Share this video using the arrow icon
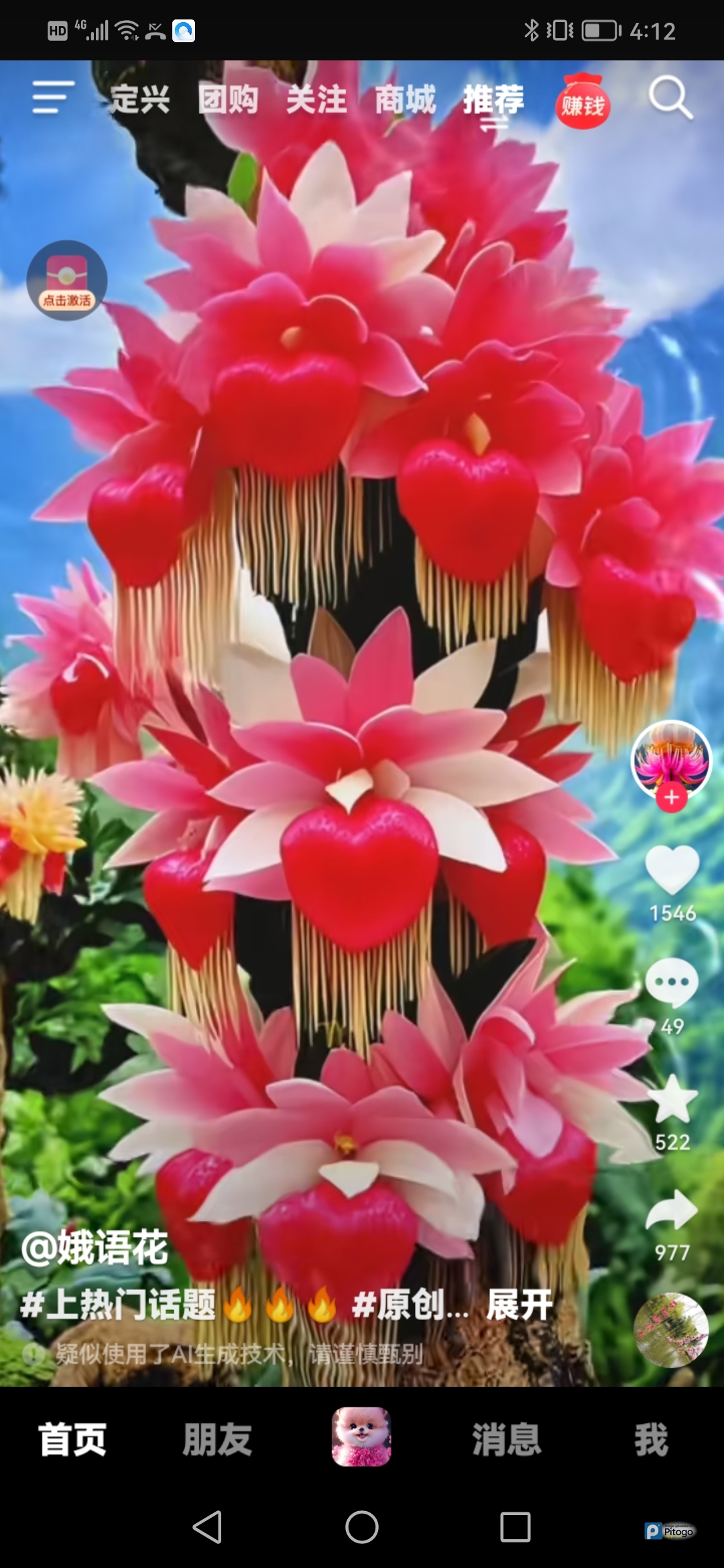Image resolution: width=724 pixels, height=1568 pixels. (x=672, y=1211)
